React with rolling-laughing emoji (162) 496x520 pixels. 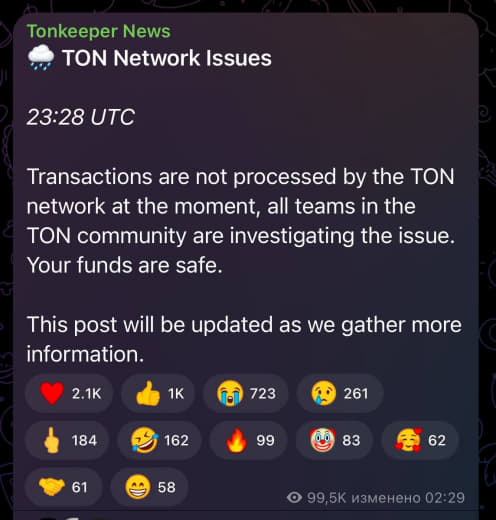tap(159, 441)
